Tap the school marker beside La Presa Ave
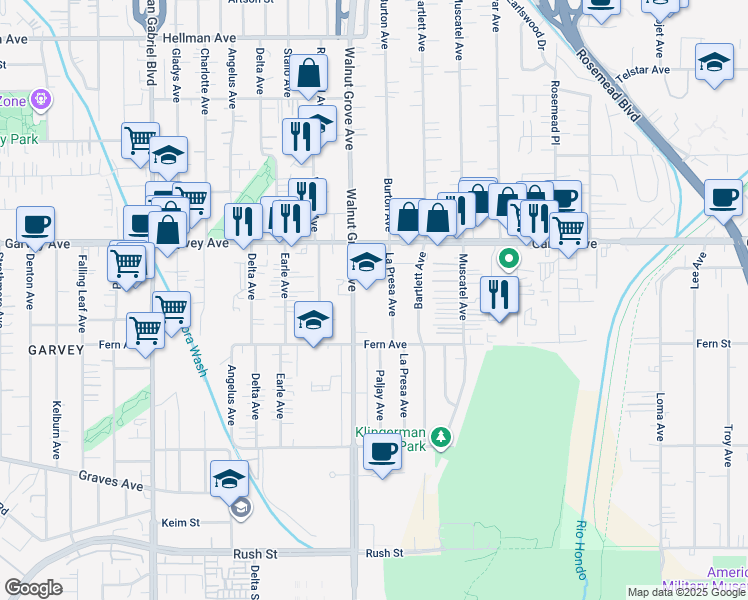 point(367,264)
